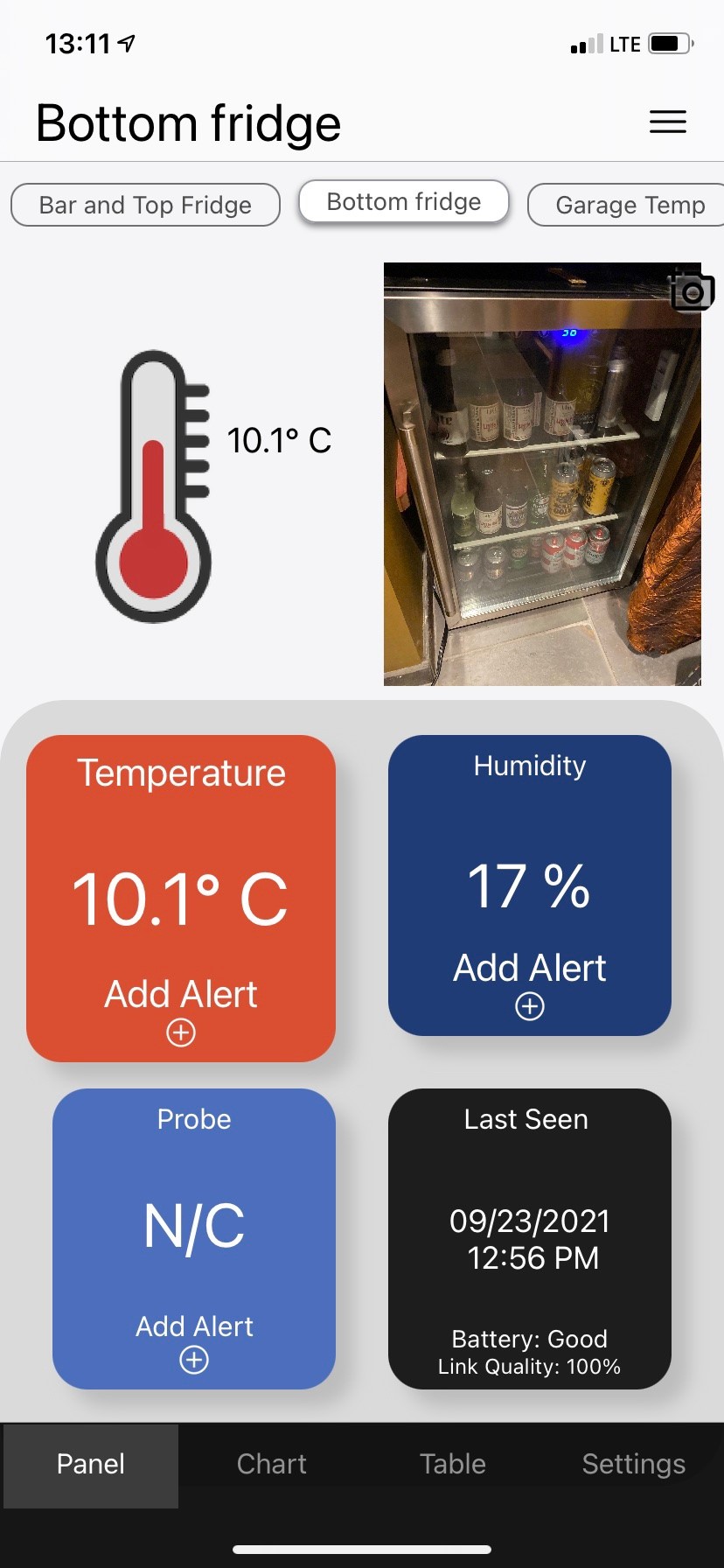Select the Panel tab
This screenshot has width=724, height=1568.
pyautogui.click(x=91, y=1464)
